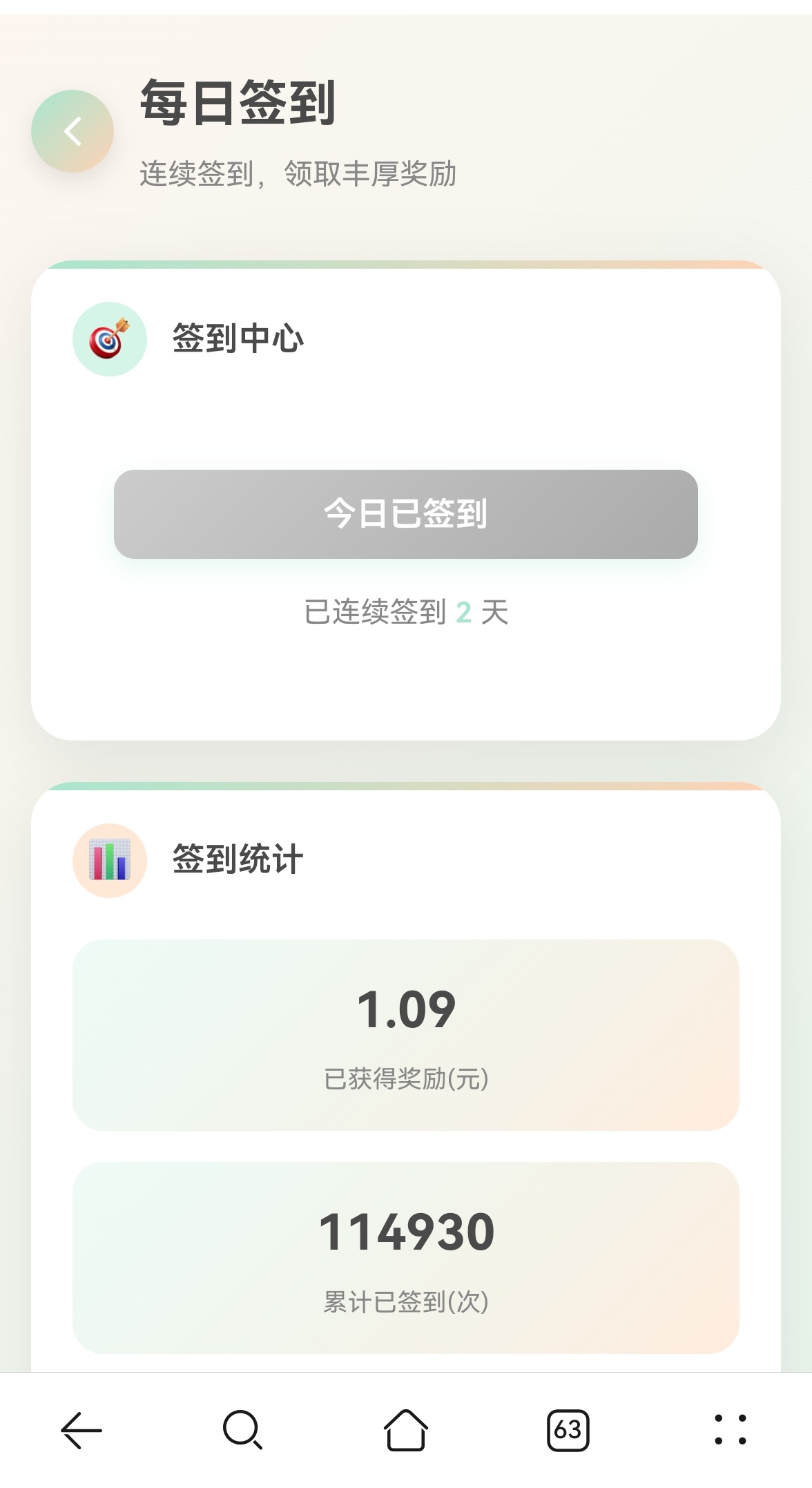Tap the dart target icon beside 签到中心
The image size is (812, 1488).
pos(109,338)
